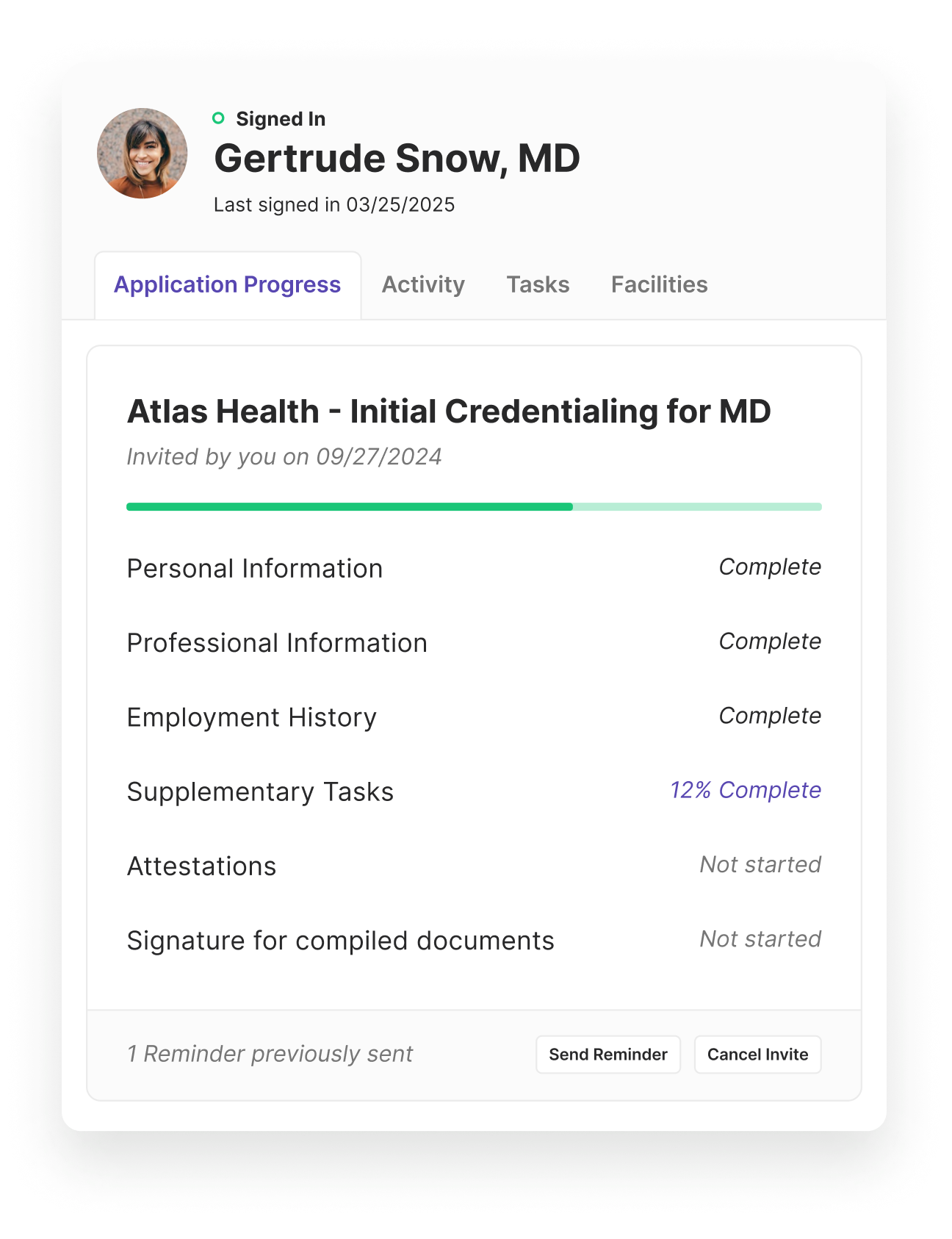This screenshot has width=952, height=1239.
Task: Open the Tasks tab
Action: coord(538,284)
